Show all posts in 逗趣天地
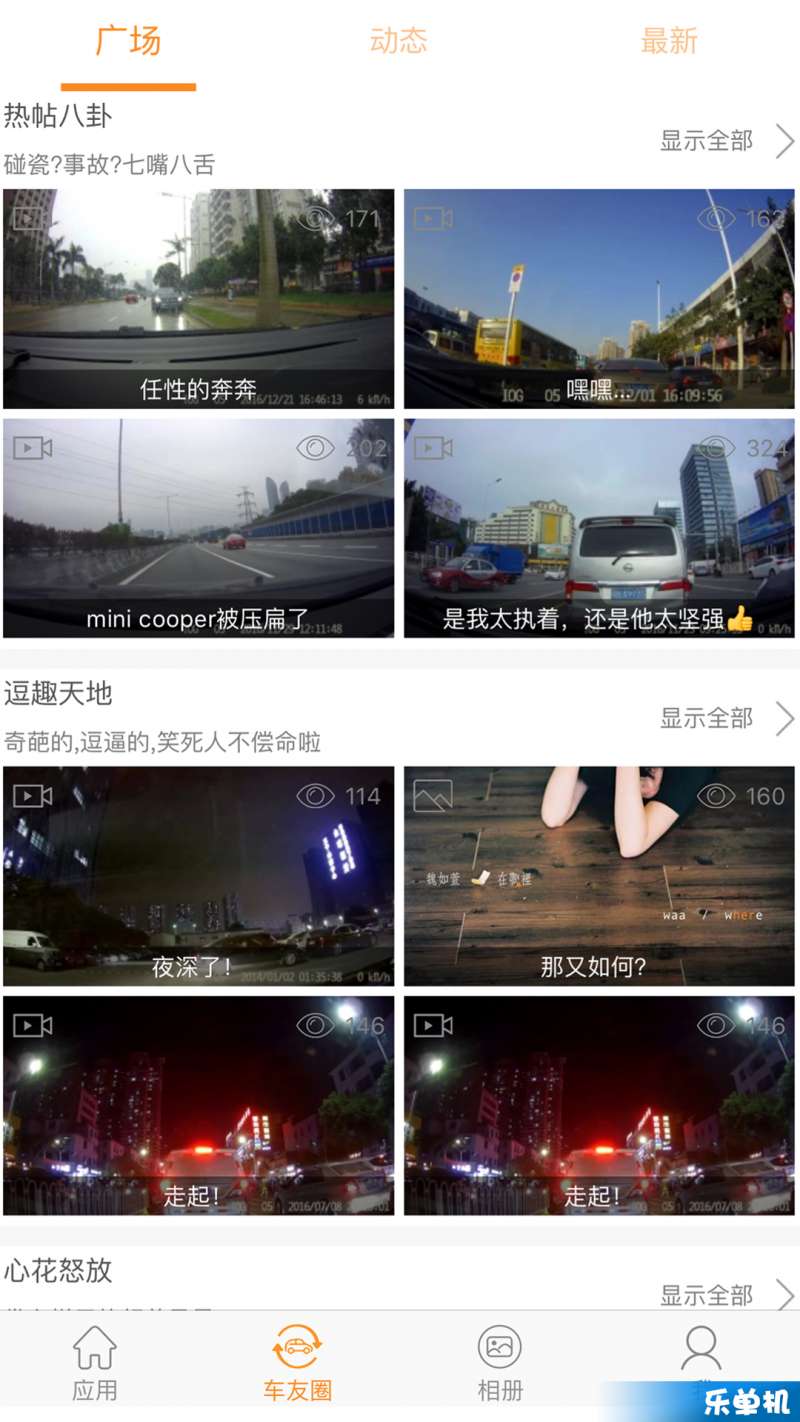Image resolution: width=800 pixels, height=1422 pixels. coord(725,718)
